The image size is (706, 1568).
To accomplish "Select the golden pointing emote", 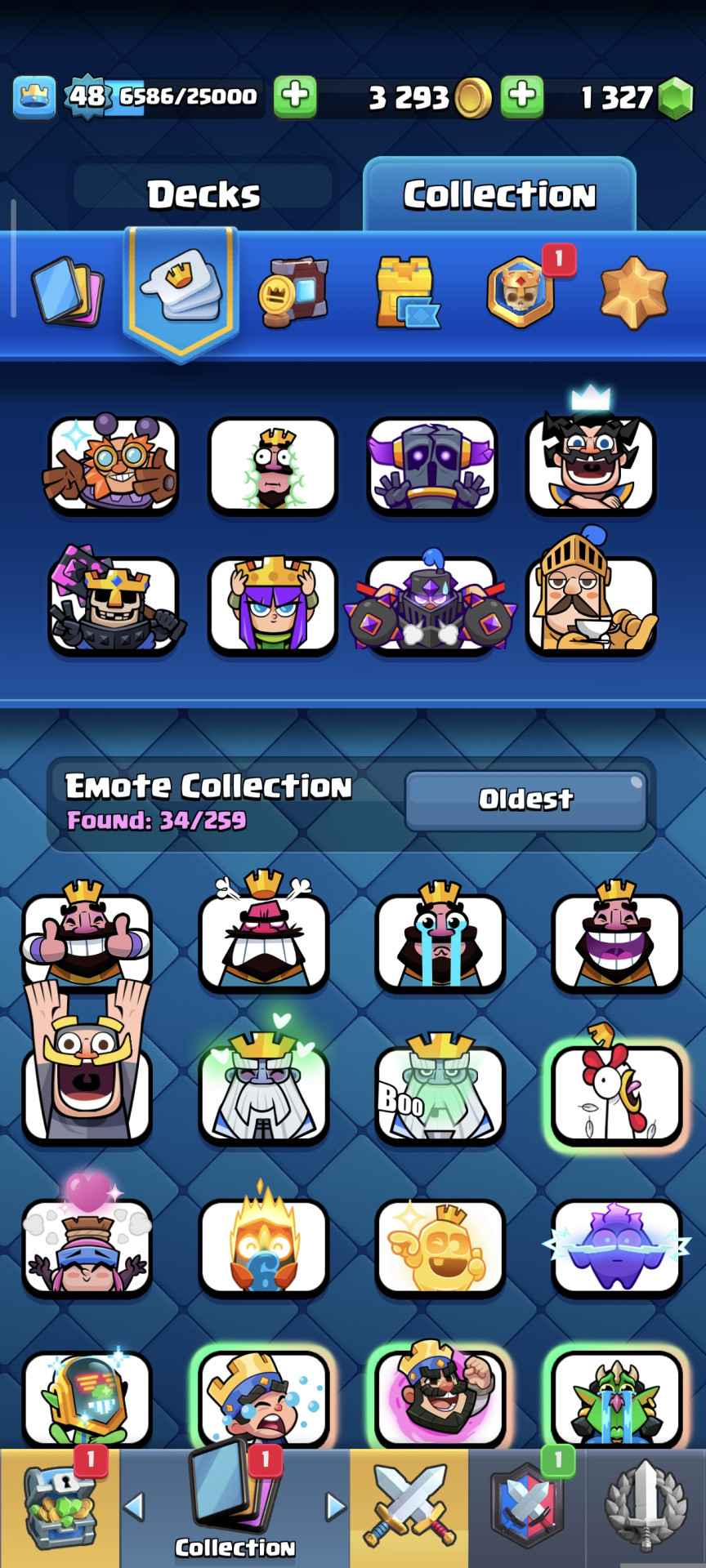I will 440,1245.
